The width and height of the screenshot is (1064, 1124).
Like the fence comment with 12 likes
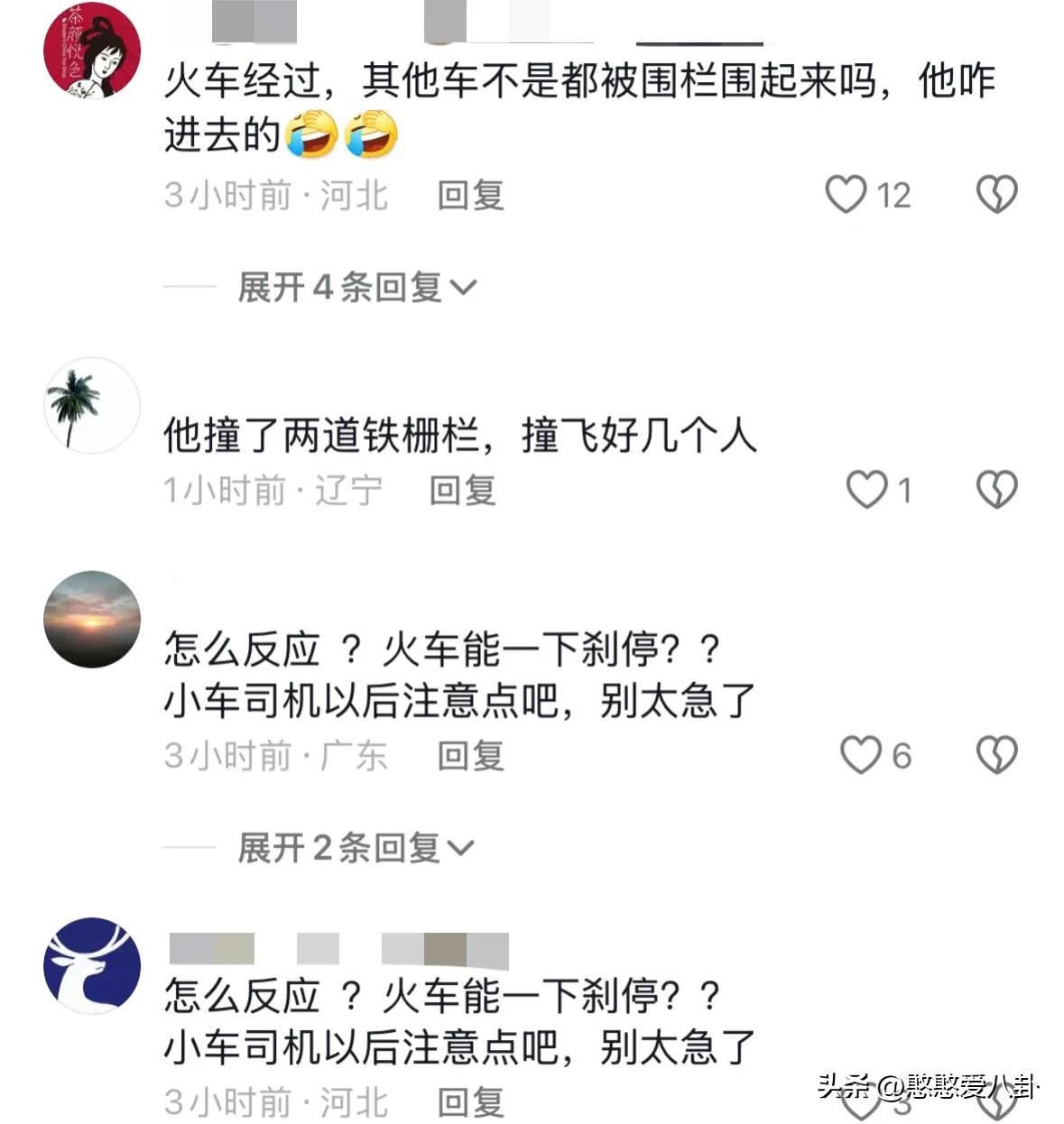pyautogui.click(x=846, y=194)
